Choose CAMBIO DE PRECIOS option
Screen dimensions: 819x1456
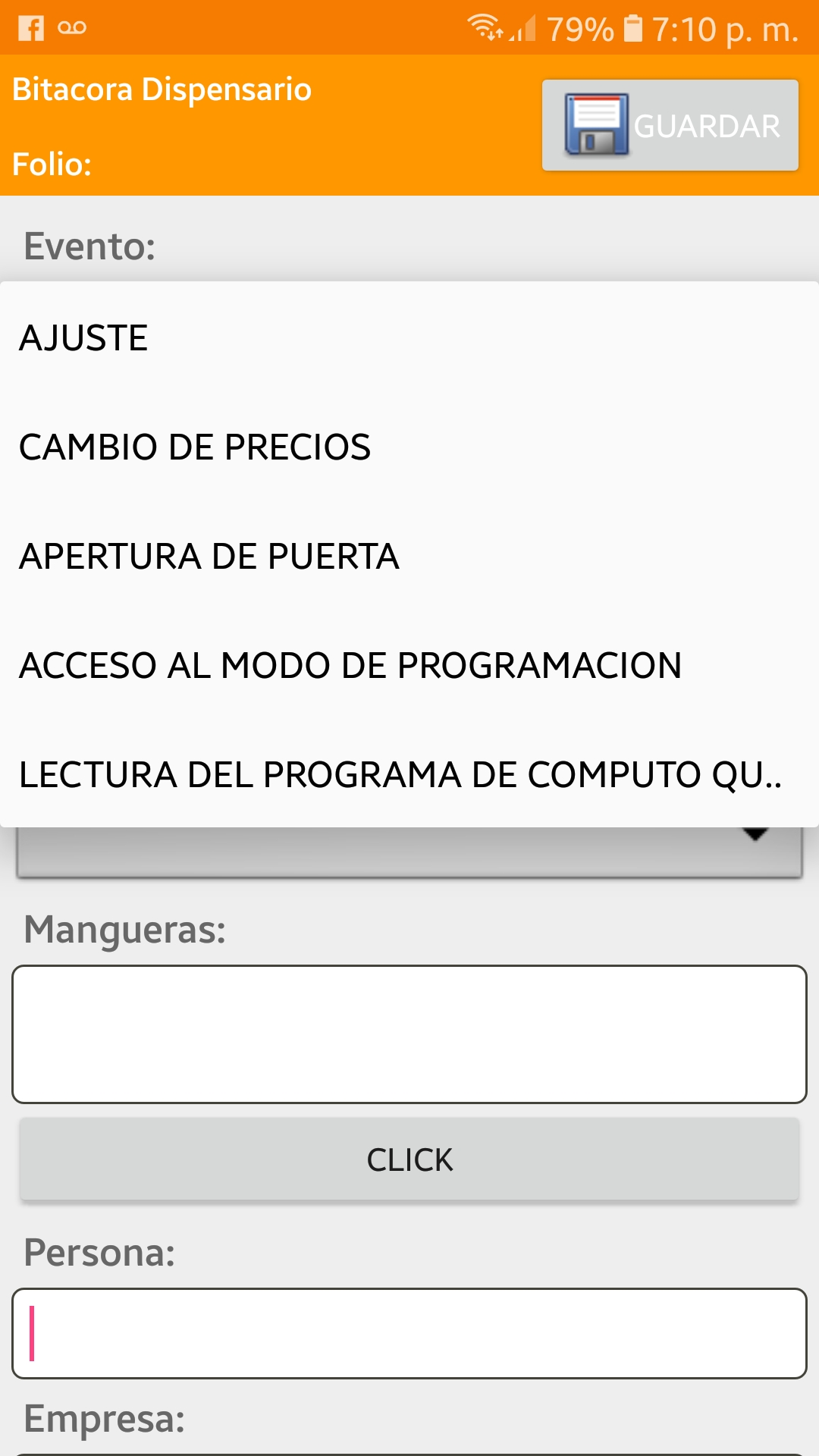(x=409, y=447)
